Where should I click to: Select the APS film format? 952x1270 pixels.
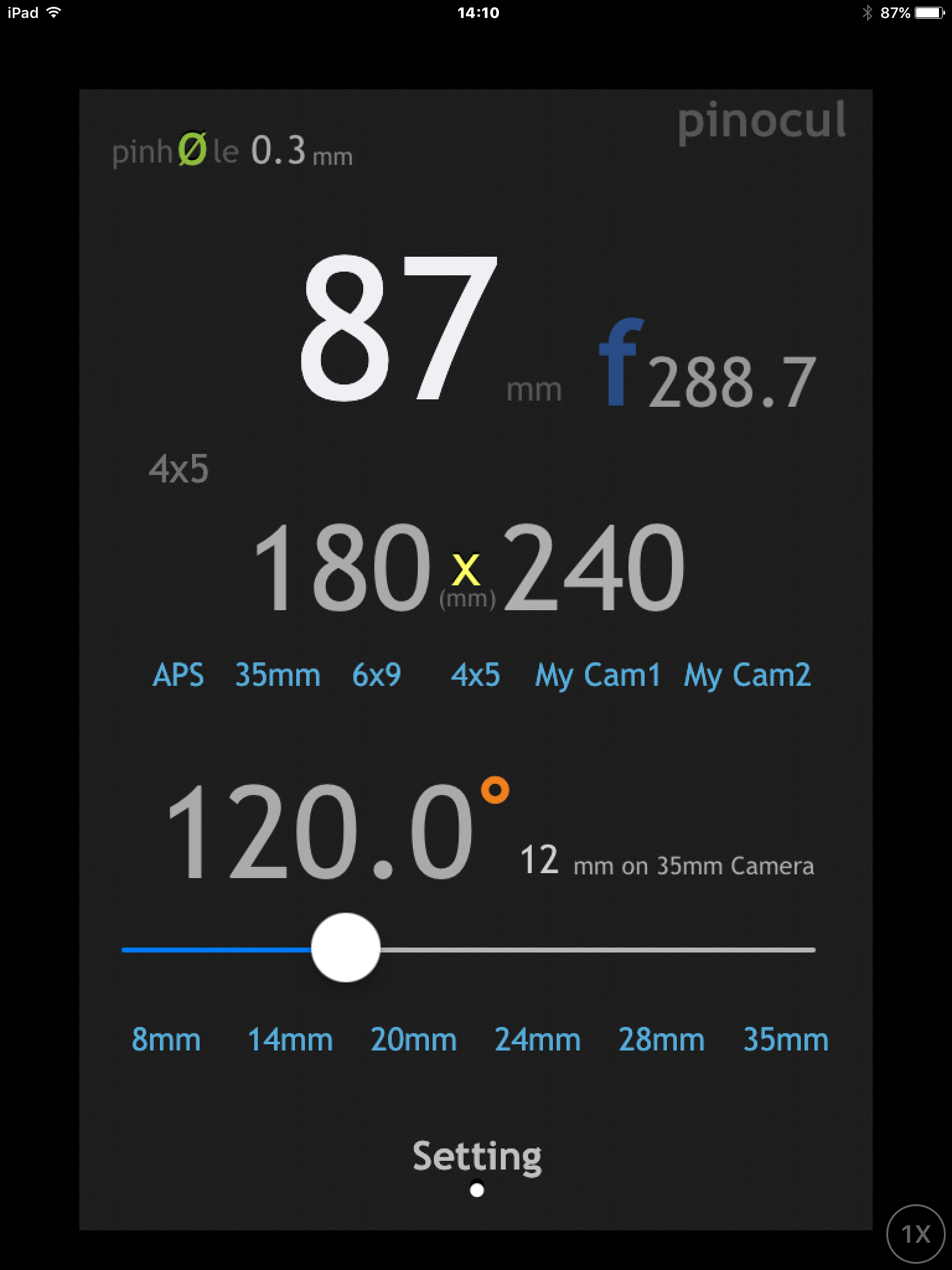click(x=178, y=675)
